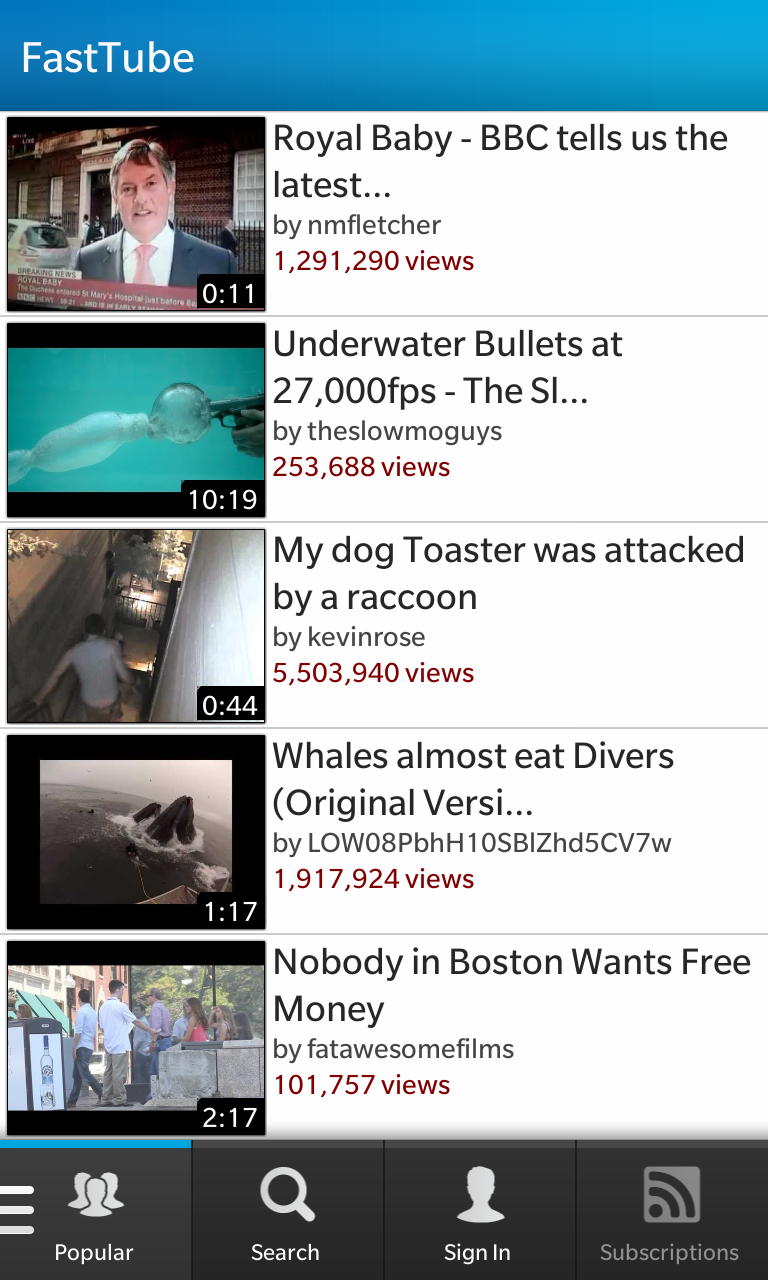Tap the Royal Baby news thumbnail
Image resolution: width=768 pixels, height=1280 pixels.
(x=135, y=211)
